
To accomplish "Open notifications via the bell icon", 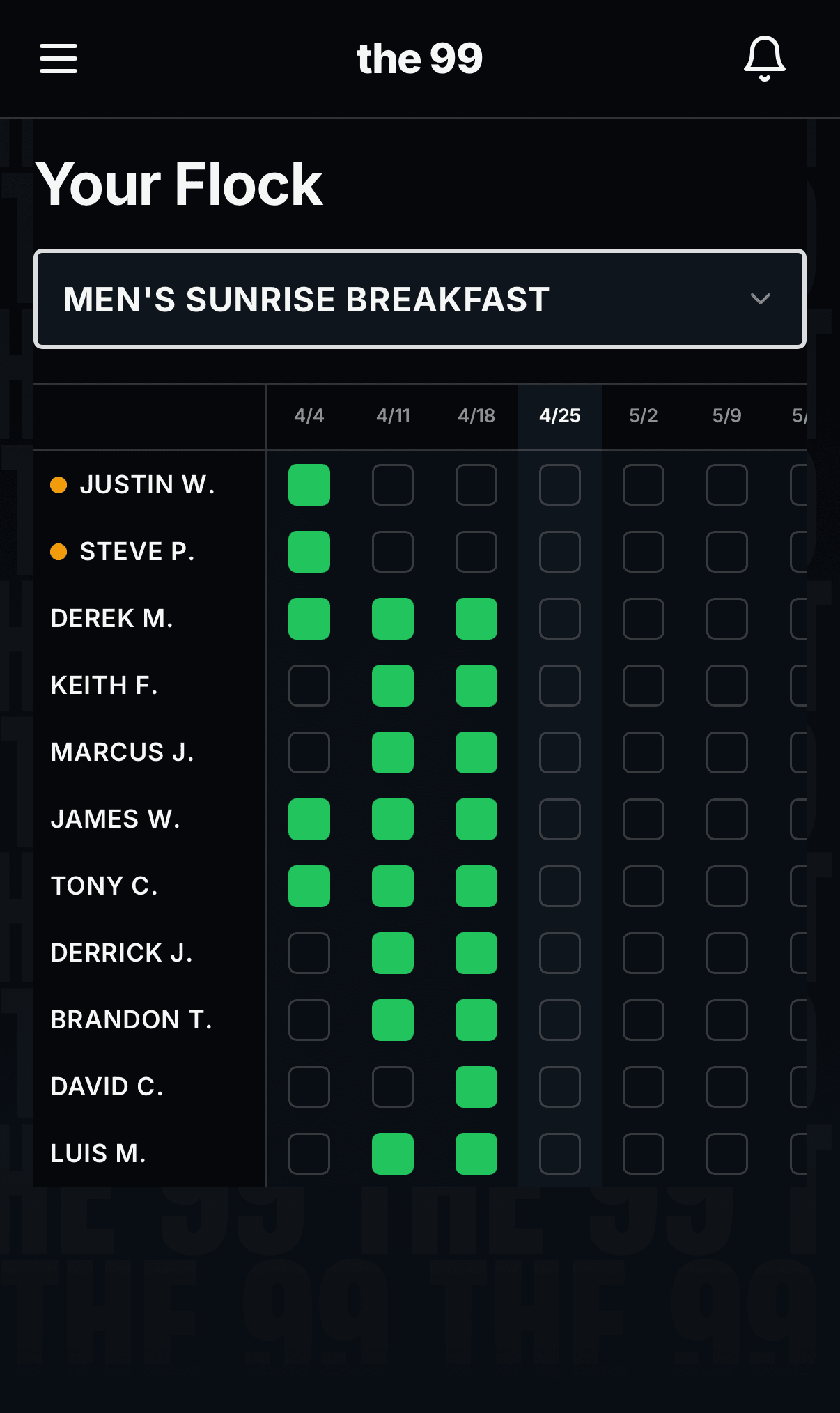I will 763,59.
